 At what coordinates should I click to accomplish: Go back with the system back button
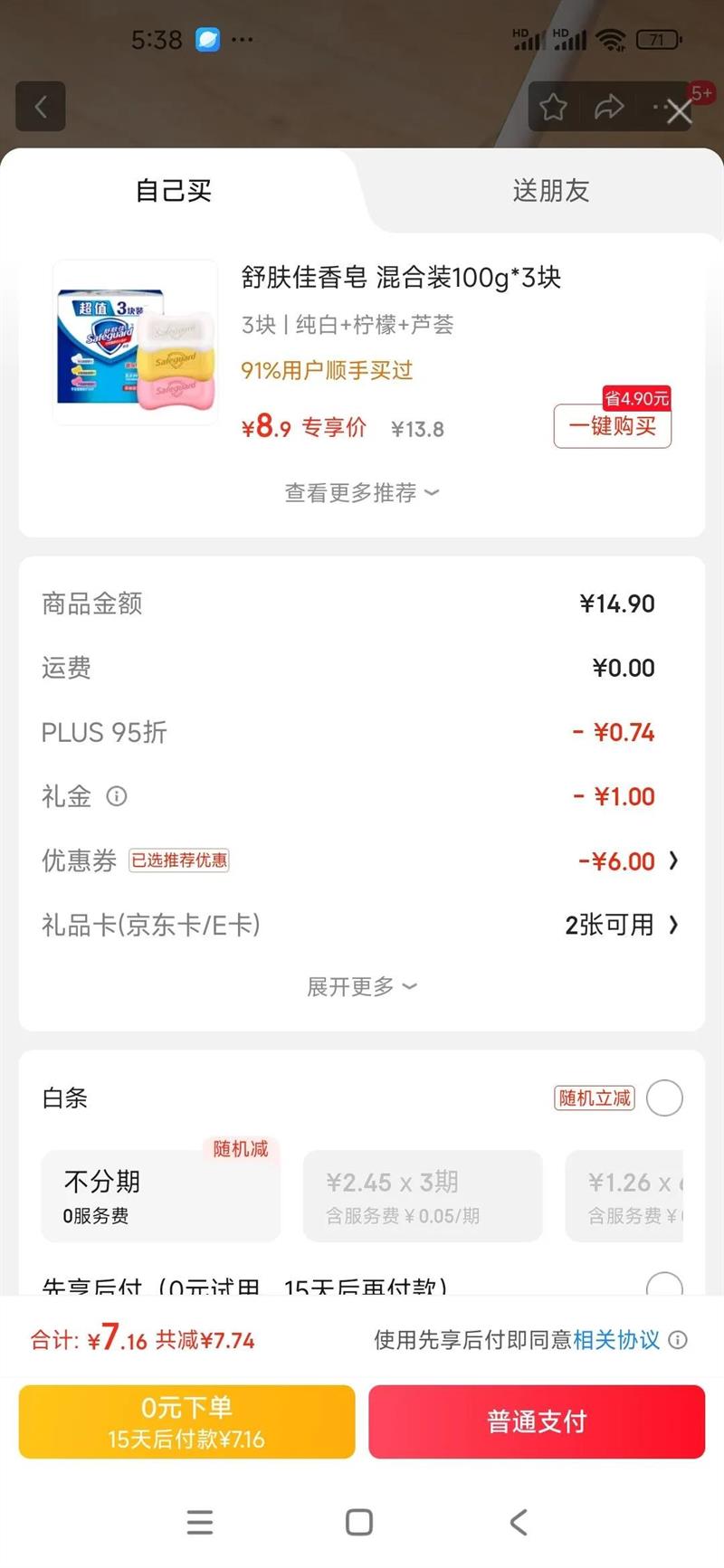tap(519, 1522)
